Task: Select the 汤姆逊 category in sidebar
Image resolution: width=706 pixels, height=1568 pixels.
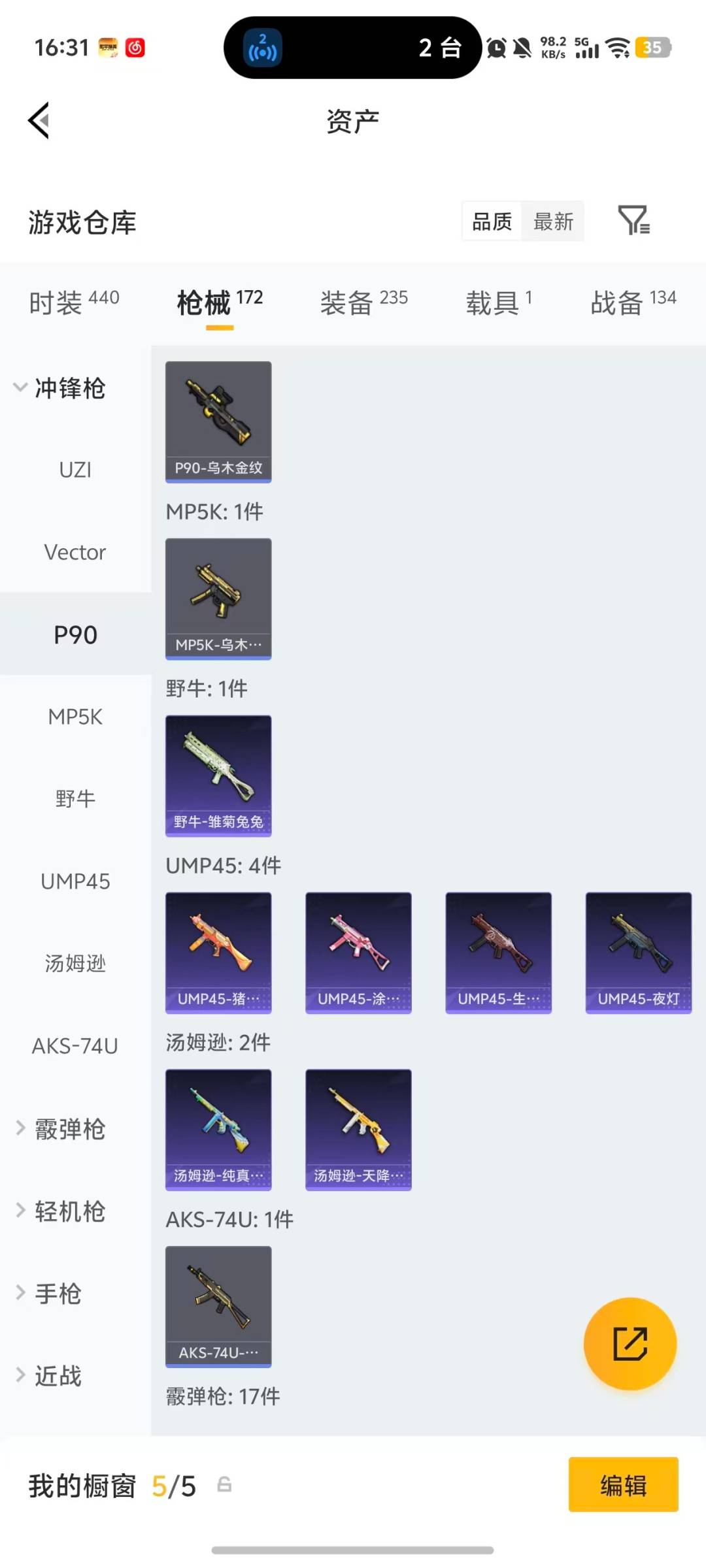Action: (74, 963)
